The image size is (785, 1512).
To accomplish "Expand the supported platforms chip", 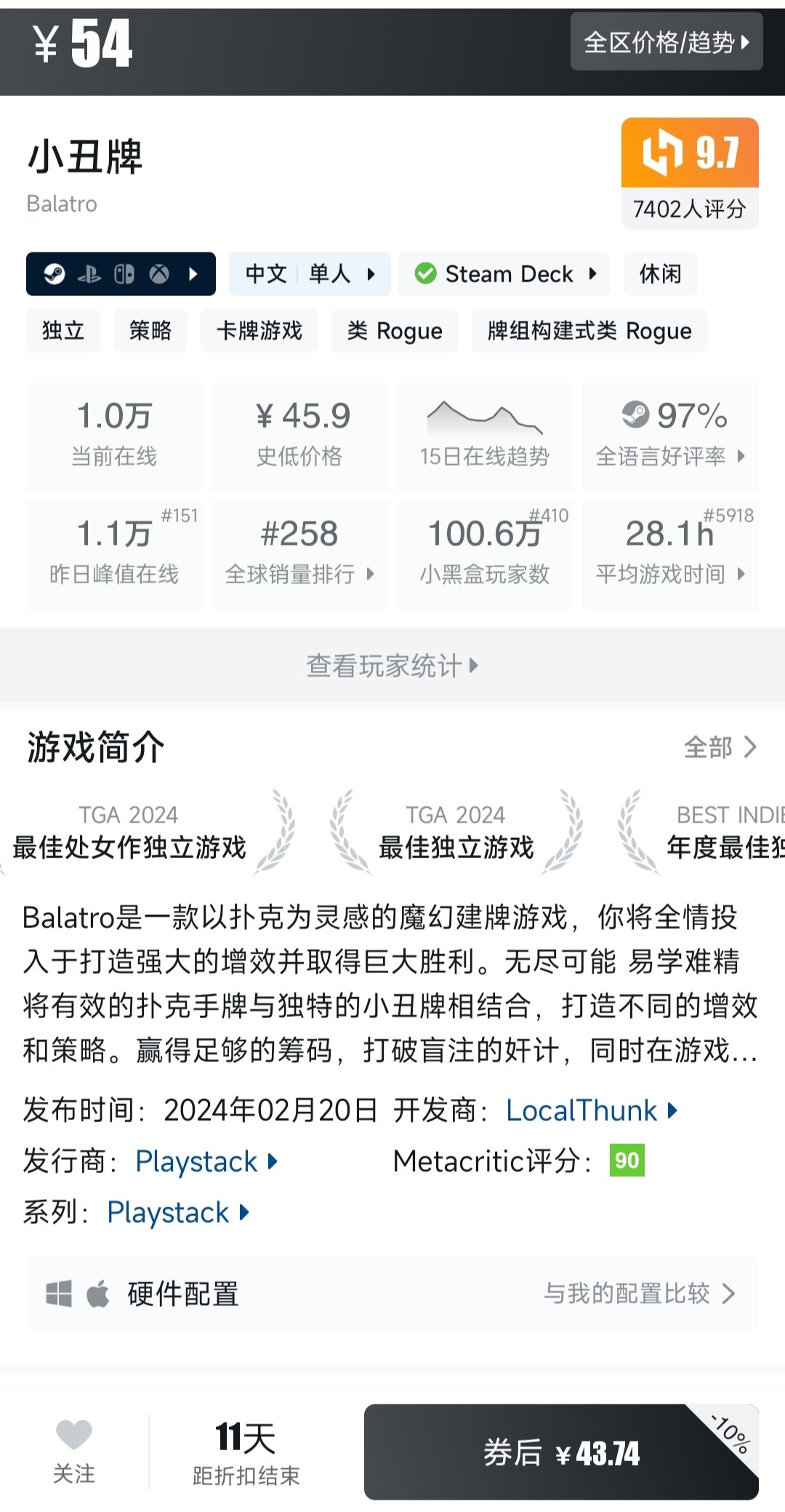I will [x=121, y=274].
